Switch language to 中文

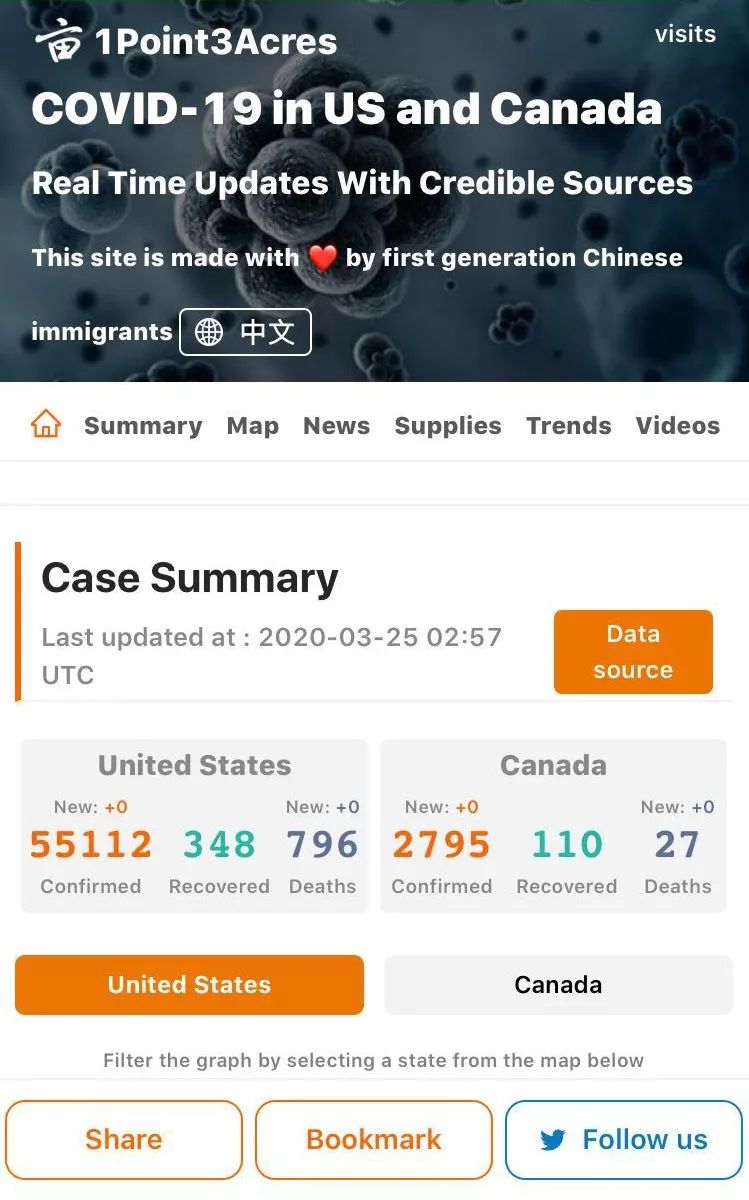coord(245,332)
